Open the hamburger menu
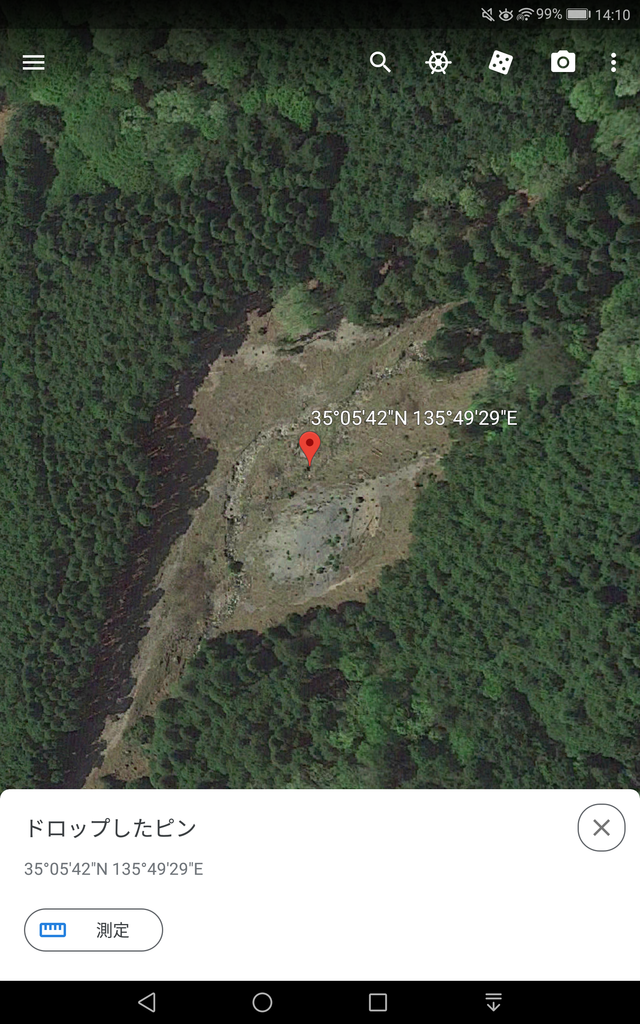This screenshot has height=1024, width=640. pos(34,62)
